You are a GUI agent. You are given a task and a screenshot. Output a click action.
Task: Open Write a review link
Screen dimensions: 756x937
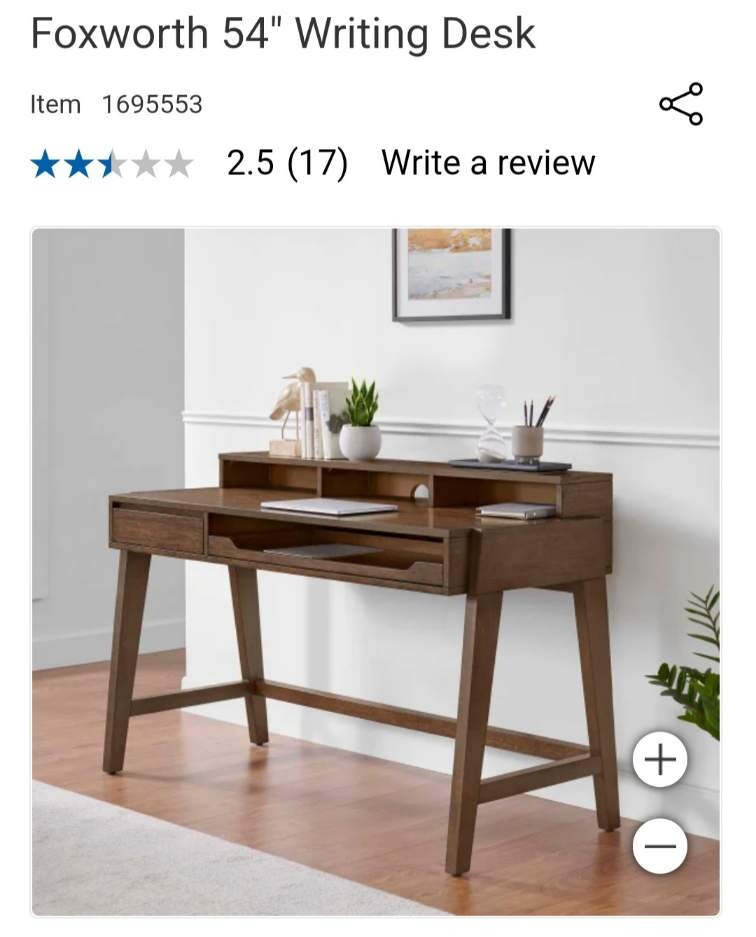tap(488, 162)
